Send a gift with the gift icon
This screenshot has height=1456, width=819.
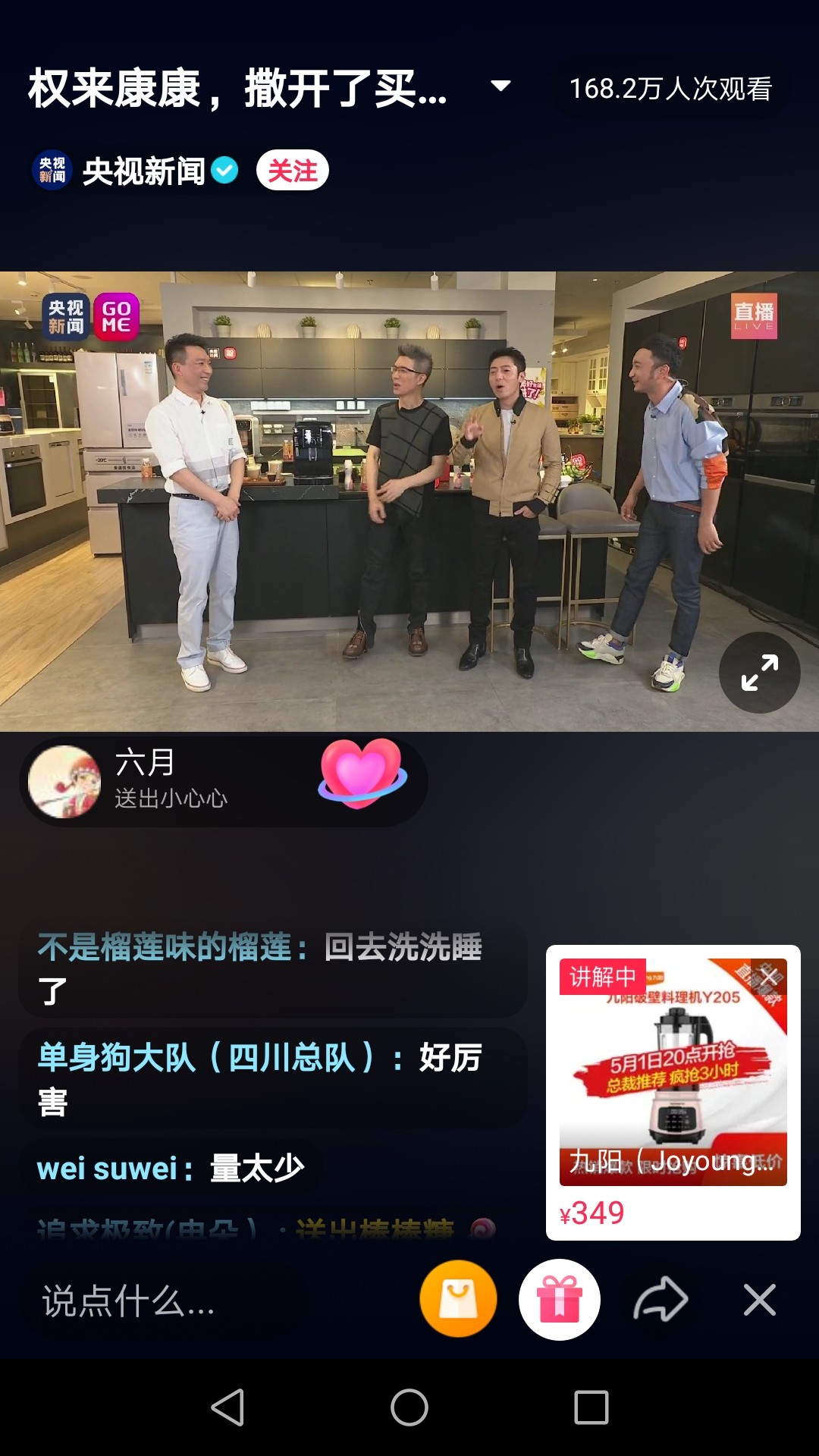(x=560, y=1299)
